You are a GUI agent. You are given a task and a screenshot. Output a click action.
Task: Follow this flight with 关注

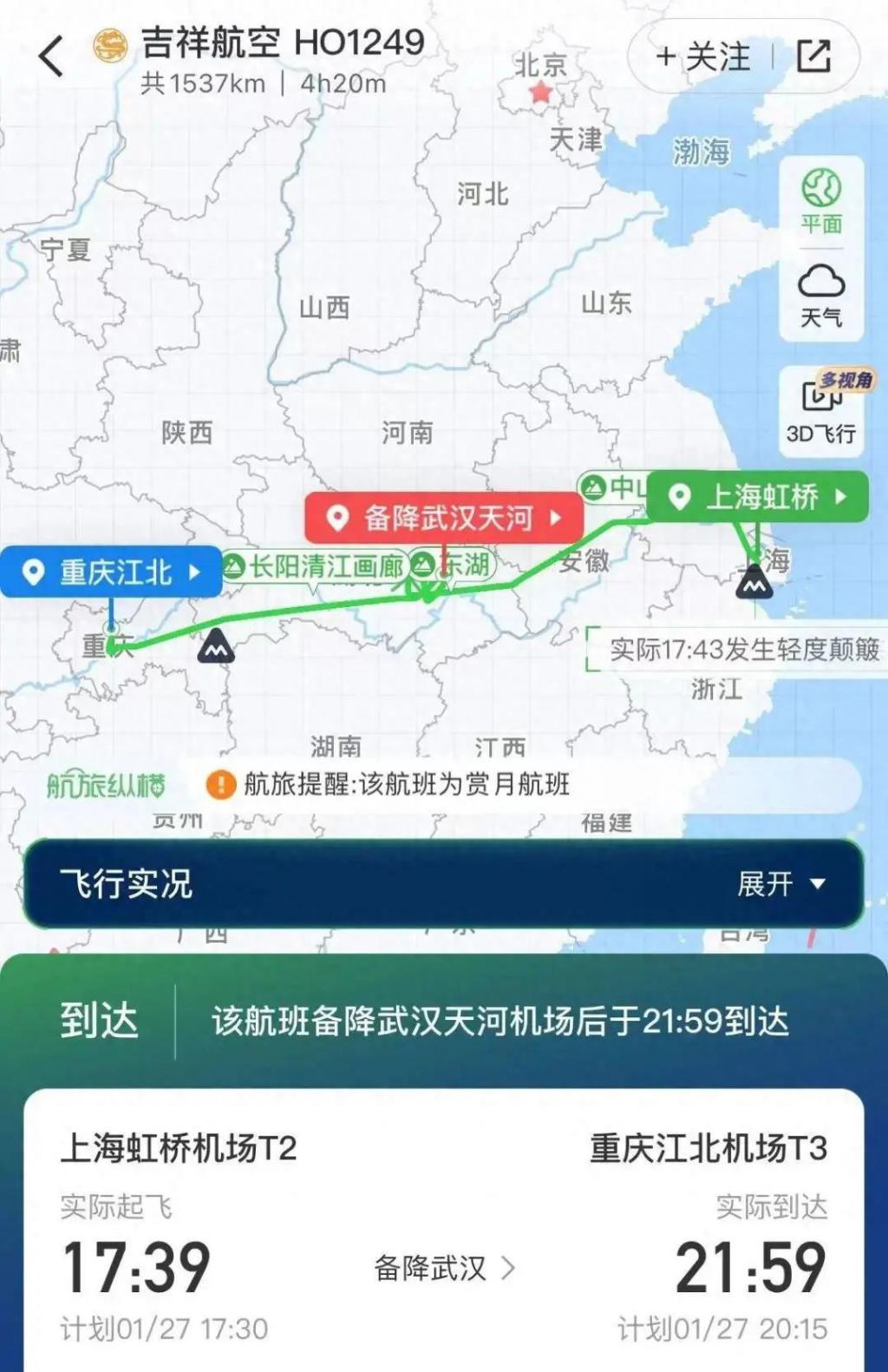click(703, 57)
